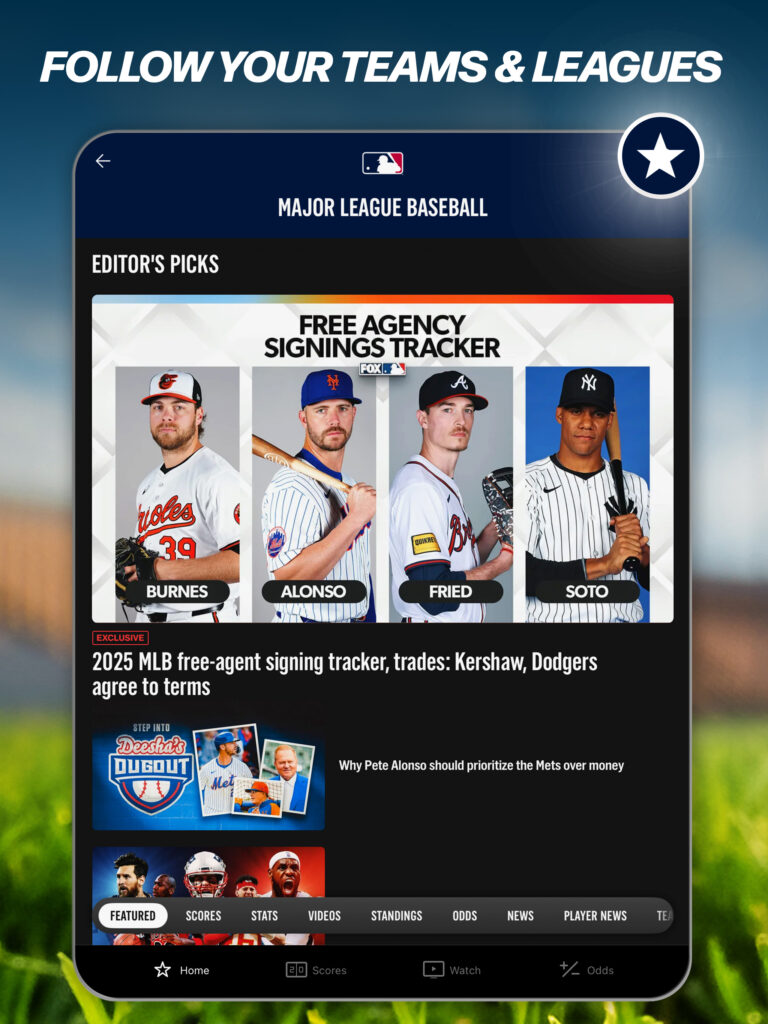Open the Standings tab
Viewport: 768px width, 1024px height.
[397, 915]
